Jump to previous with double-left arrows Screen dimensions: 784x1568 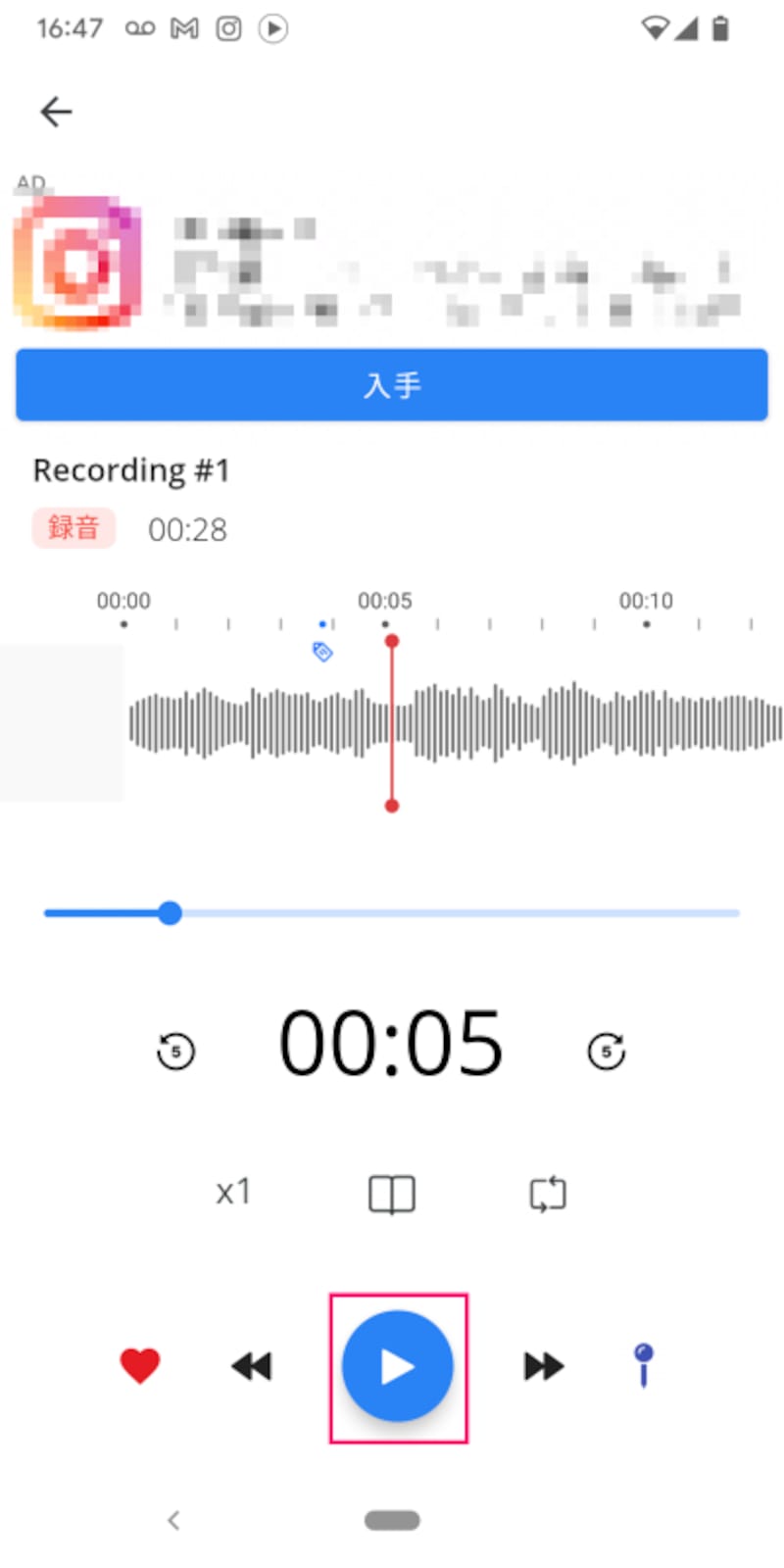click(x=252, y=1366)
